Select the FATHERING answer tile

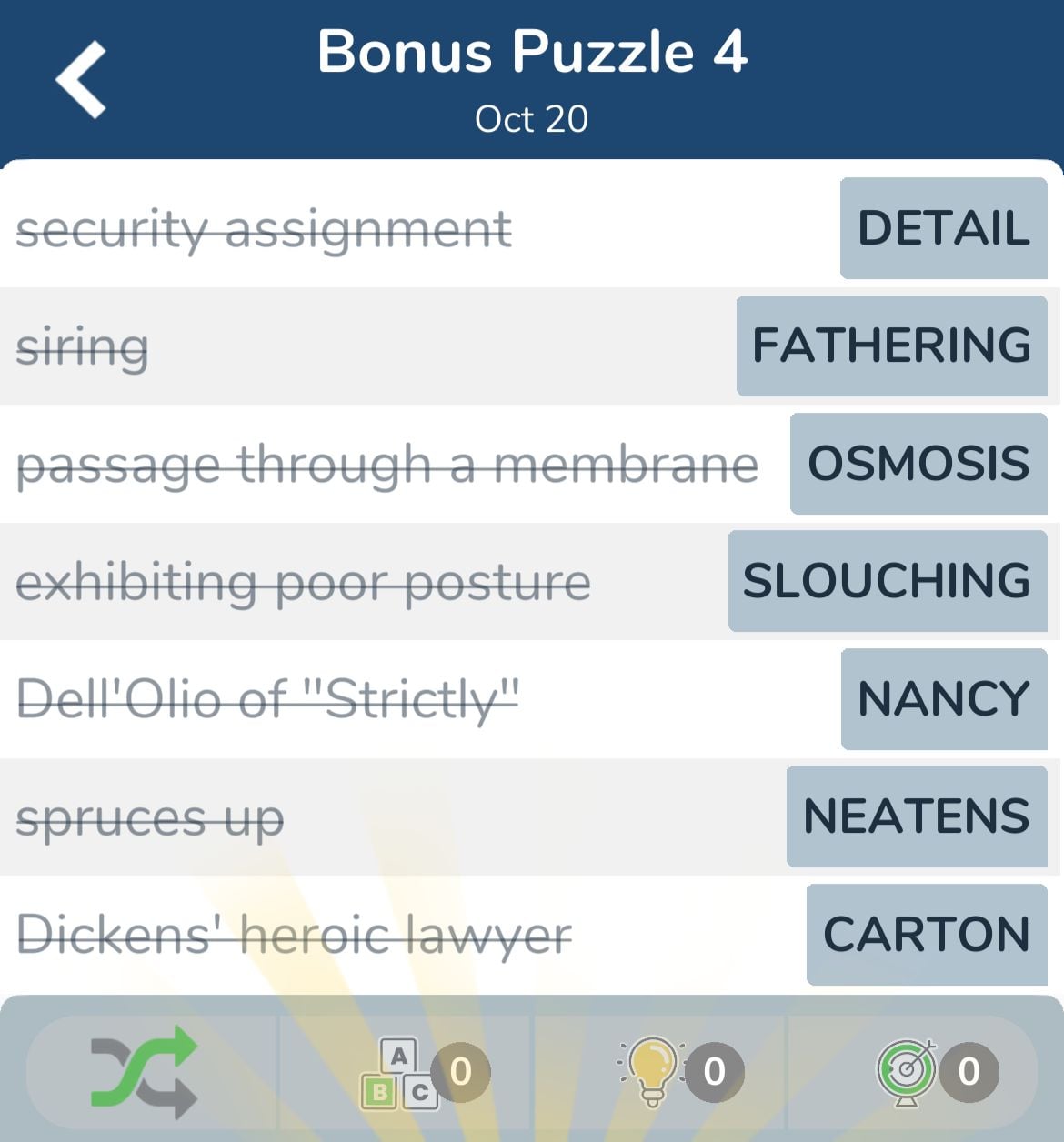point(891,346)
